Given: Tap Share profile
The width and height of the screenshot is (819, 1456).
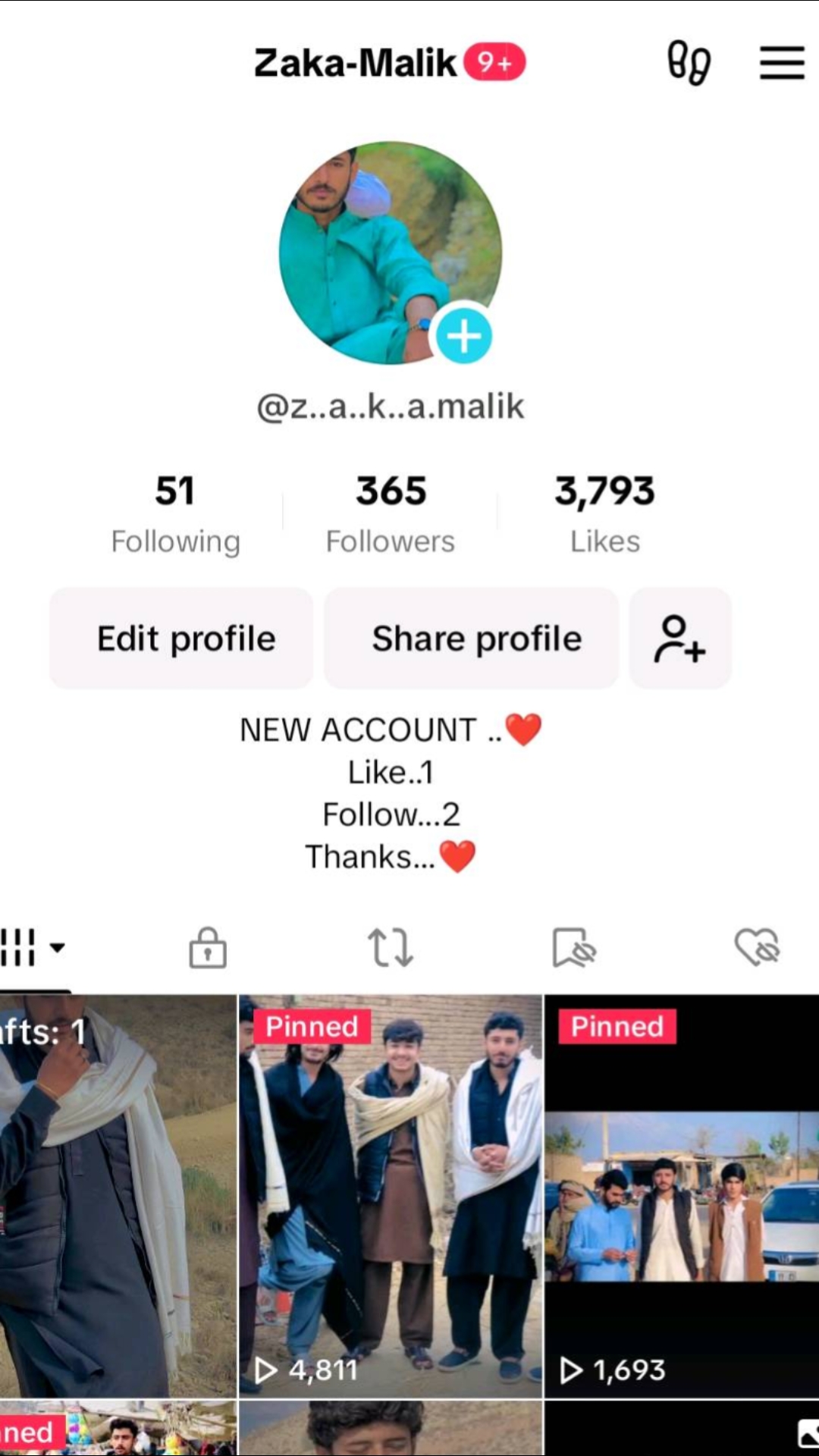Looking at the screenshot, I should pyautogui.click(x=472, y=638).
